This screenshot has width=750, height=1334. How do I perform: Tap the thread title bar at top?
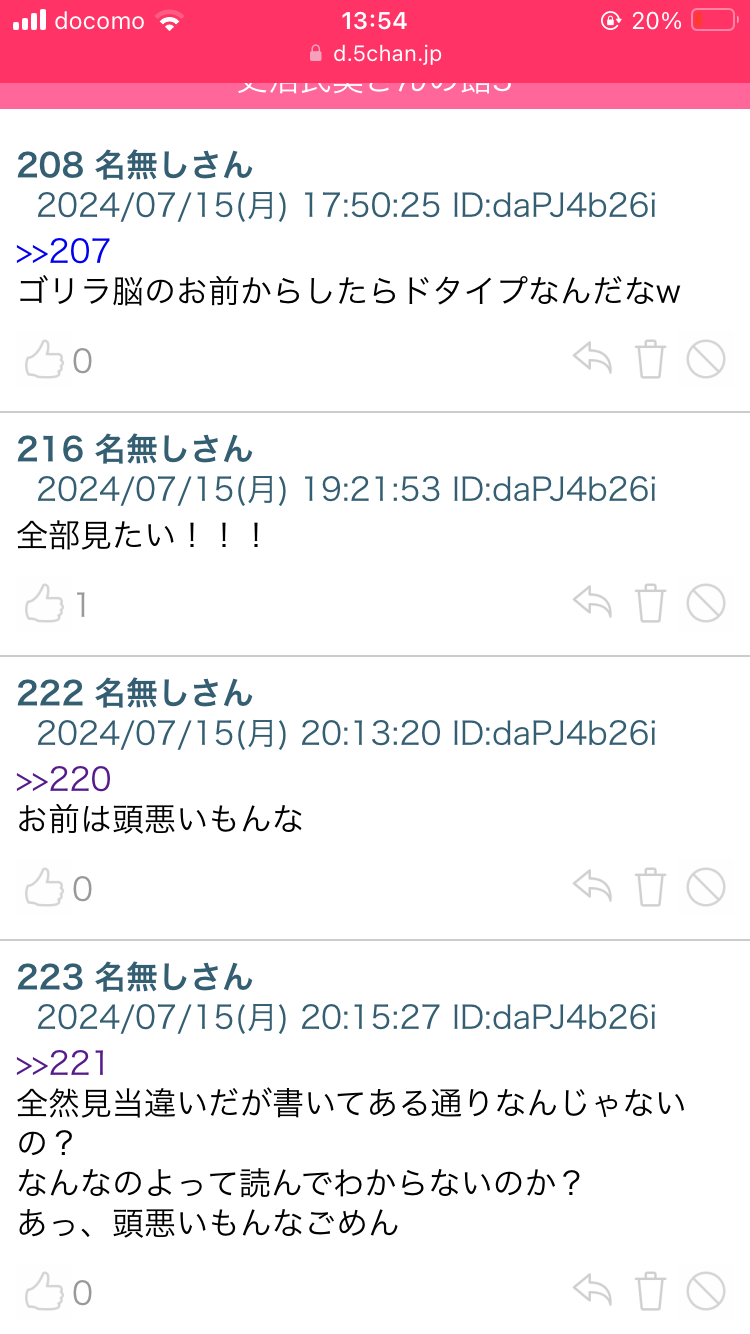click(375, 86)
